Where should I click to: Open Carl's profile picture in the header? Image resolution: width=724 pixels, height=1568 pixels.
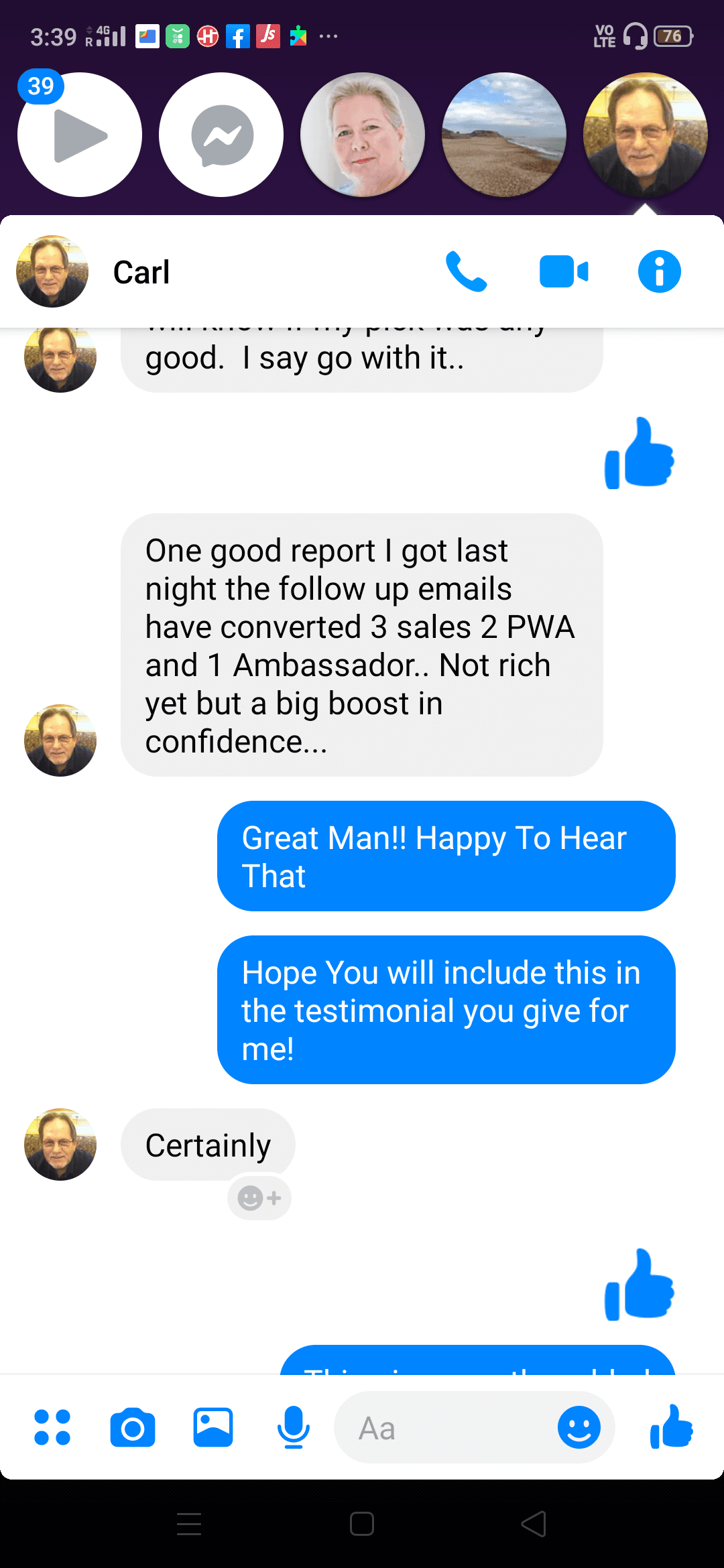[x=52, y=272]
